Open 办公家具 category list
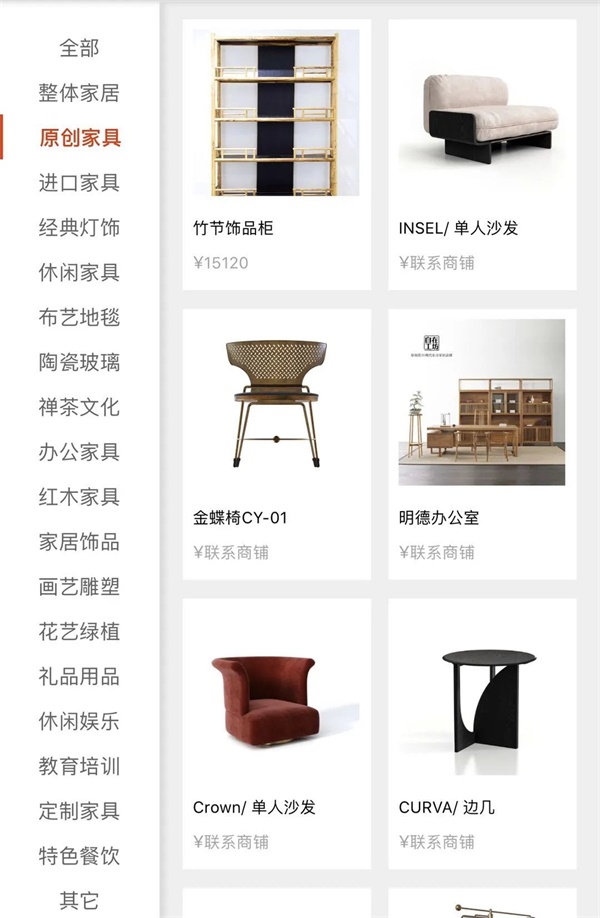 coord(79,452)
